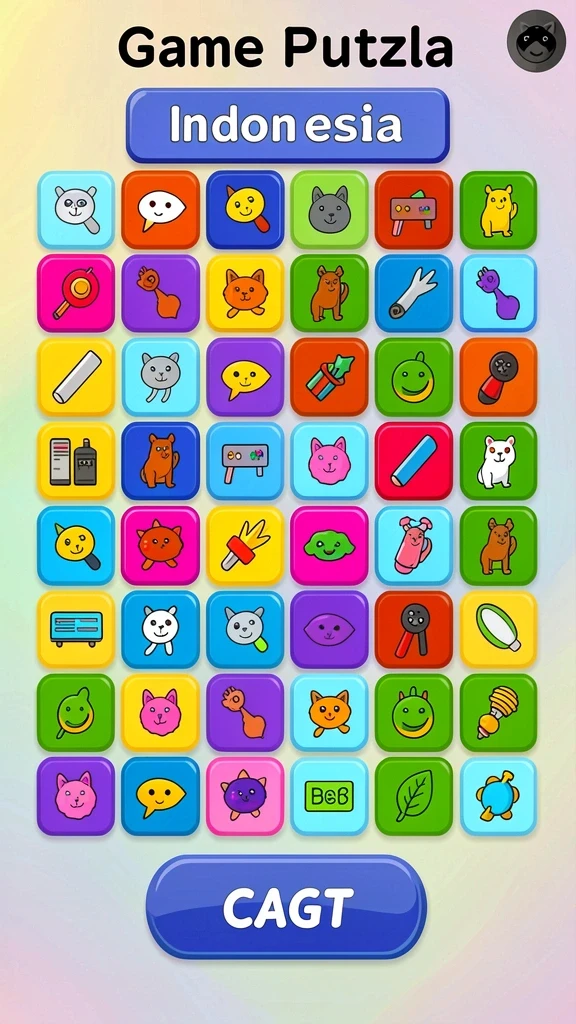The width and height of the screenshot is (576, 1024).
Task: Select the green BeB sign tile
Action: coord(329,796)
